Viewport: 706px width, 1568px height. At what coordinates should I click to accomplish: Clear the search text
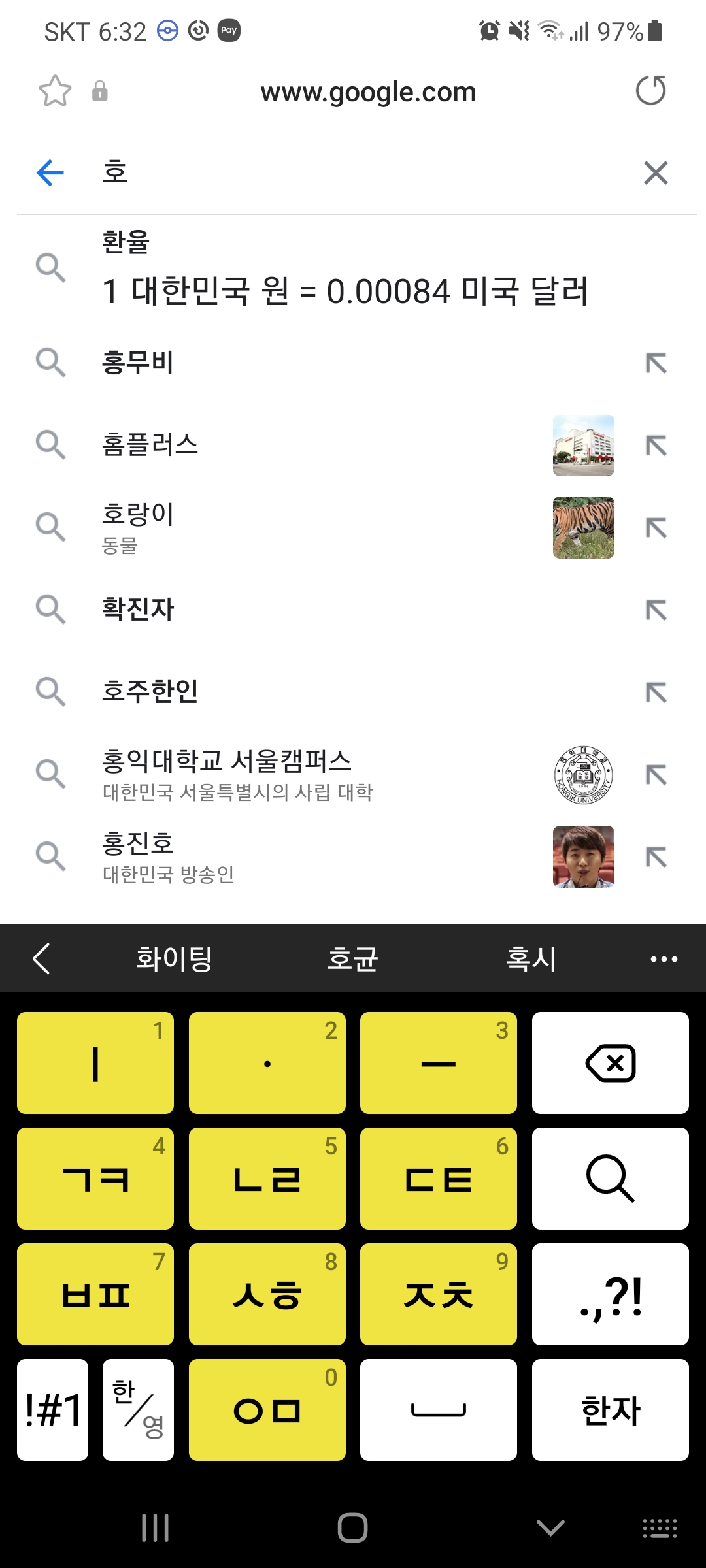(656, 173)
